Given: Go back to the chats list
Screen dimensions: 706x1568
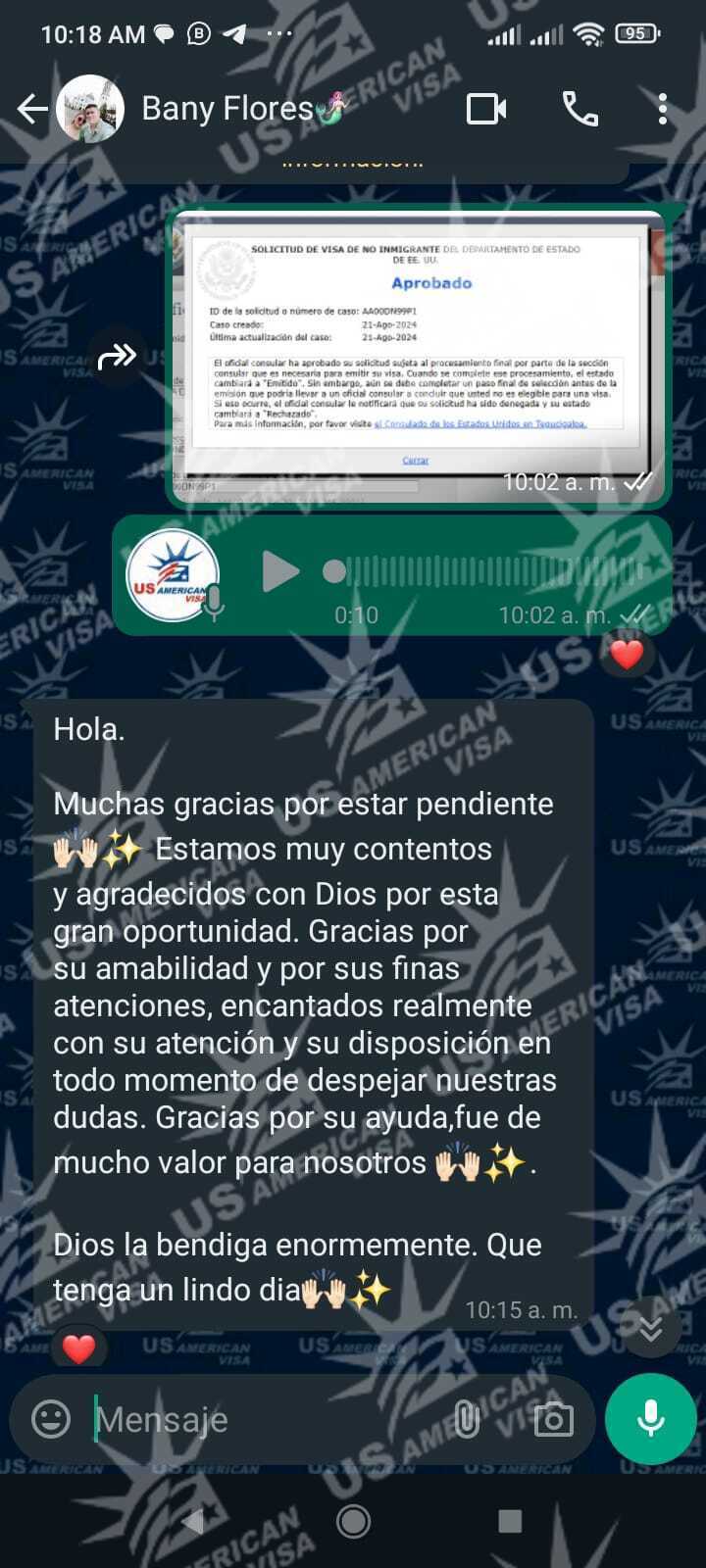Looking at the screenshot, I should click(32, 109).
